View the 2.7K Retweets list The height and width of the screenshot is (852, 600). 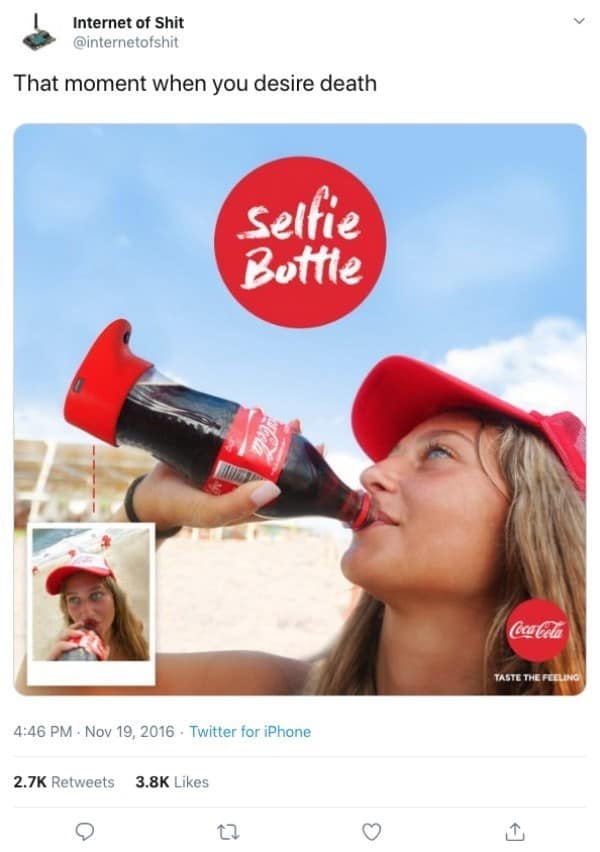point(64,782)
